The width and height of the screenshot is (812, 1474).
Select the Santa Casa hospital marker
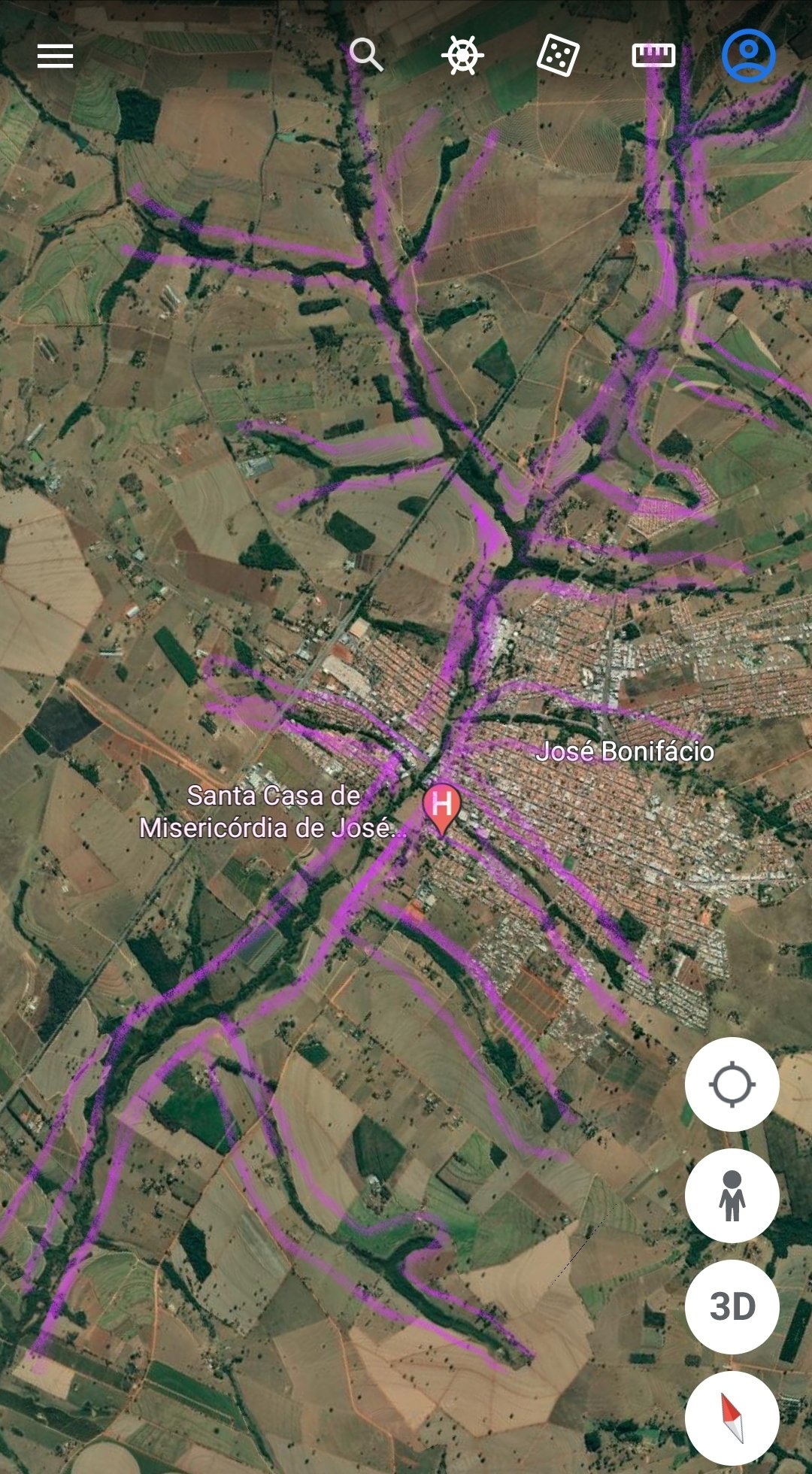tap(442, 808)
